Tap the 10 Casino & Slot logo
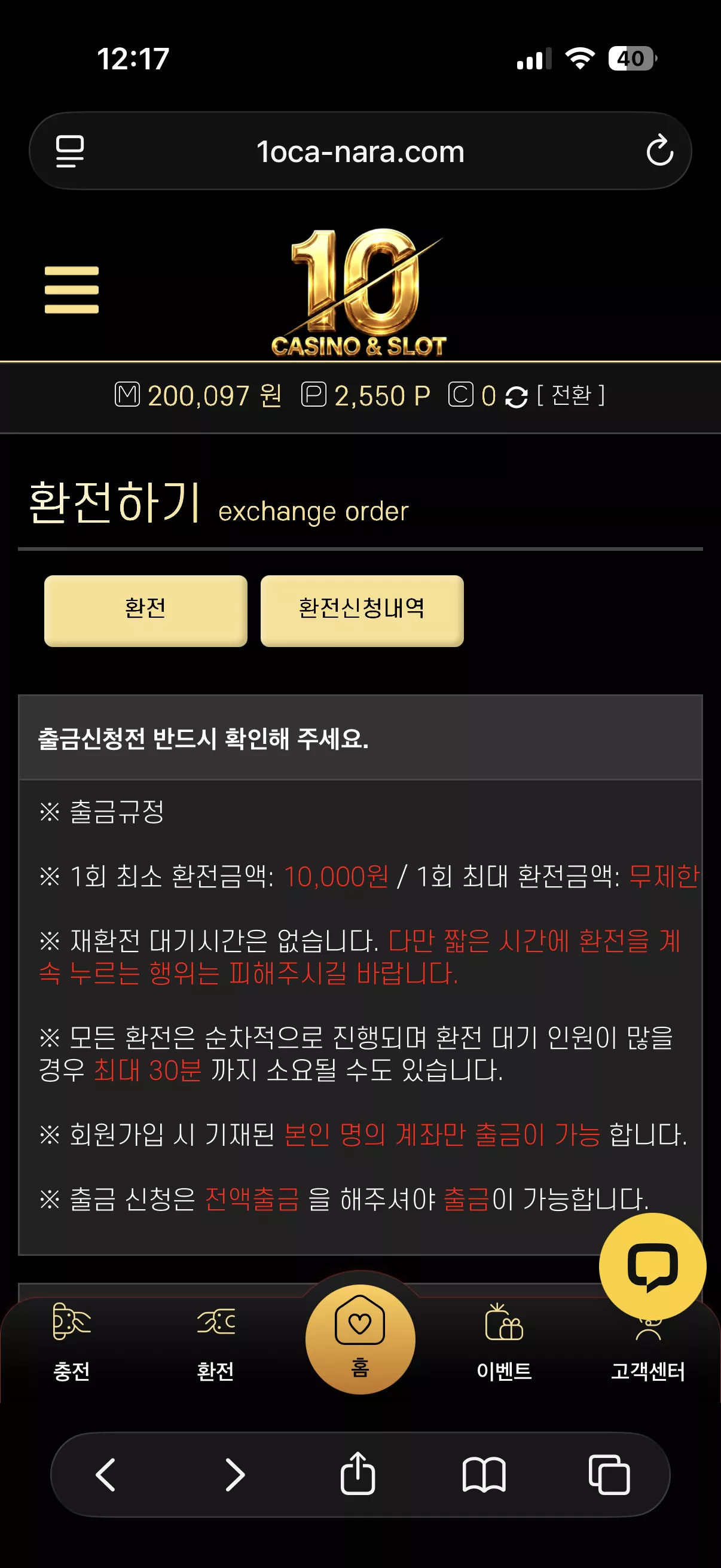721x1568 pixels. 359,292
